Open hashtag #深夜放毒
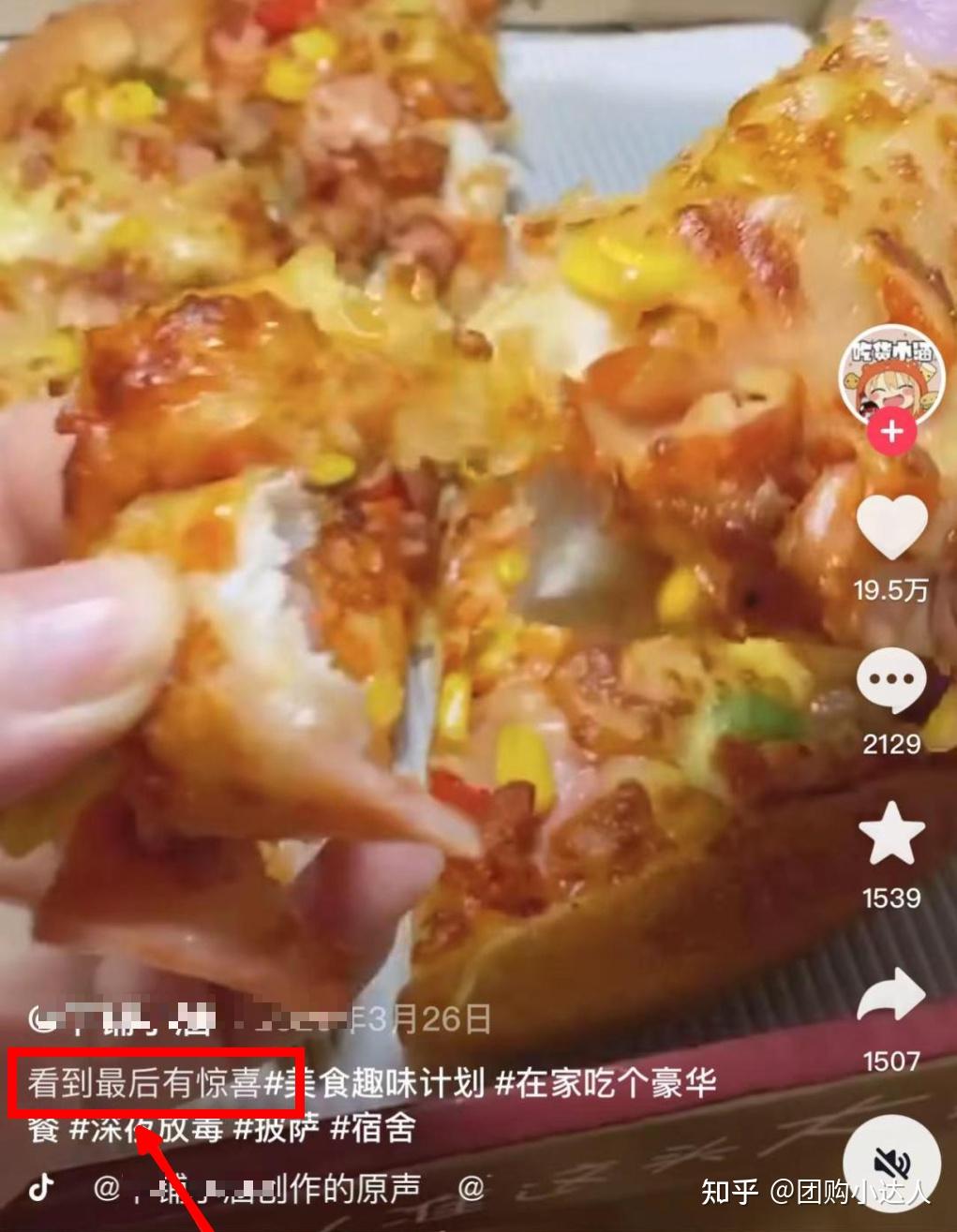This screenshot has height=1232, width=957. pyautogui.click(x=145, y=1128)
